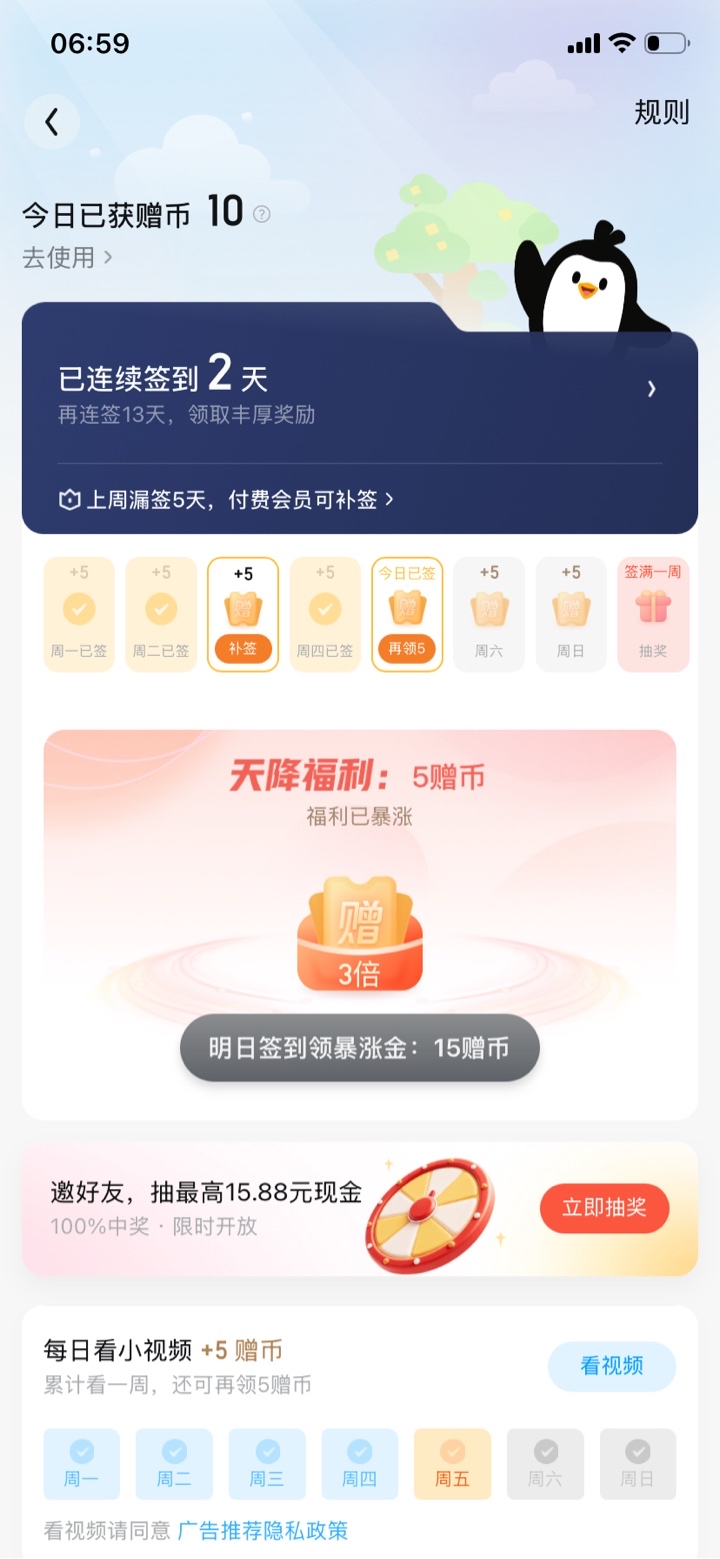Open the question mark info next to 今日已获赠币
This screenshot has width=720, height=1559.
262,214
